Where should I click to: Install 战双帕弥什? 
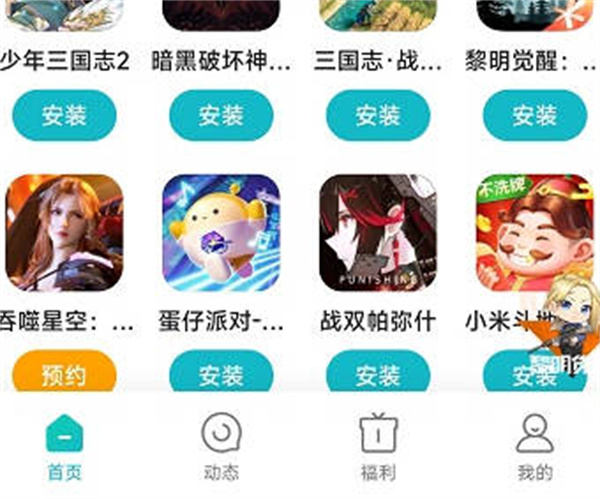[378, 375]
